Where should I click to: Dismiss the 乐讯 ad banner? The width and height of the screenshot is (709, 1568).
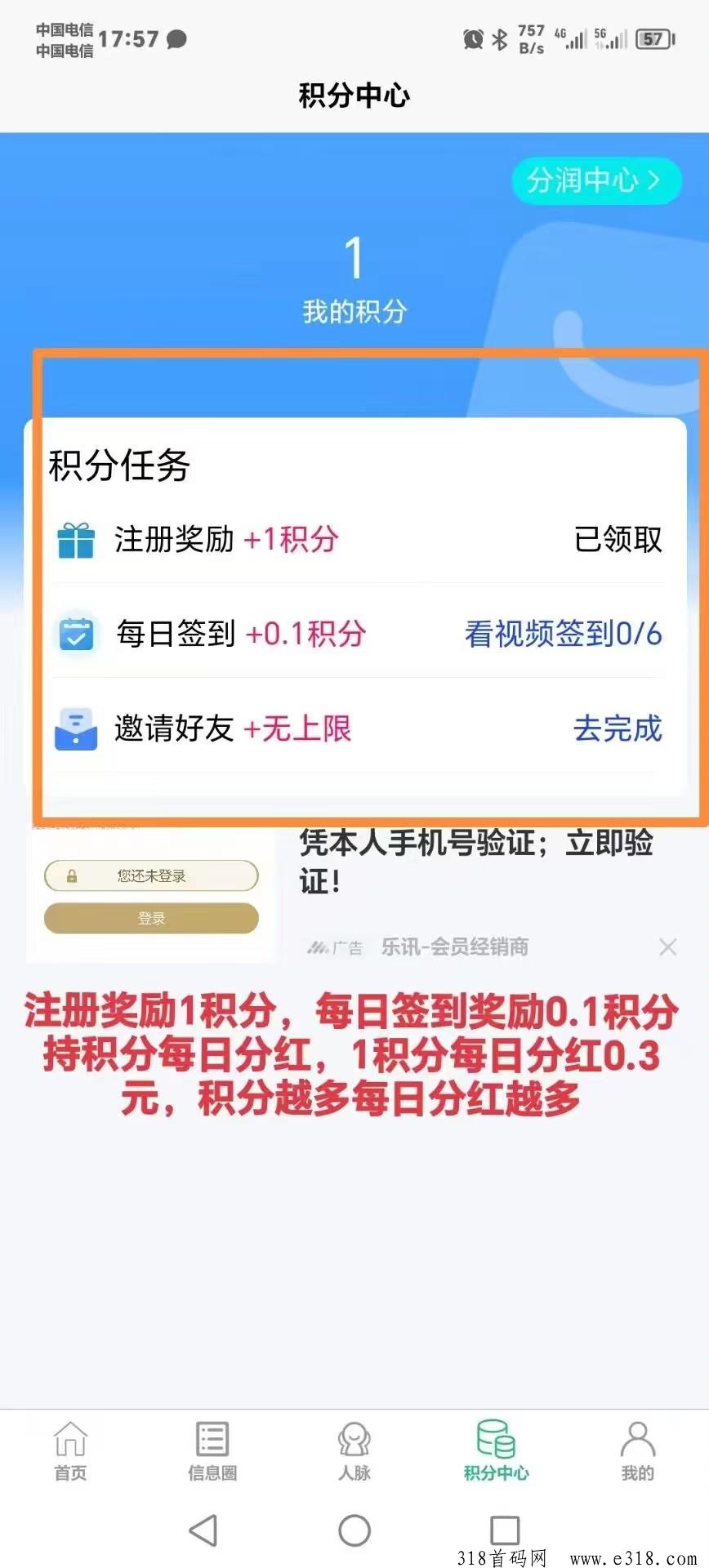[667, 947]
